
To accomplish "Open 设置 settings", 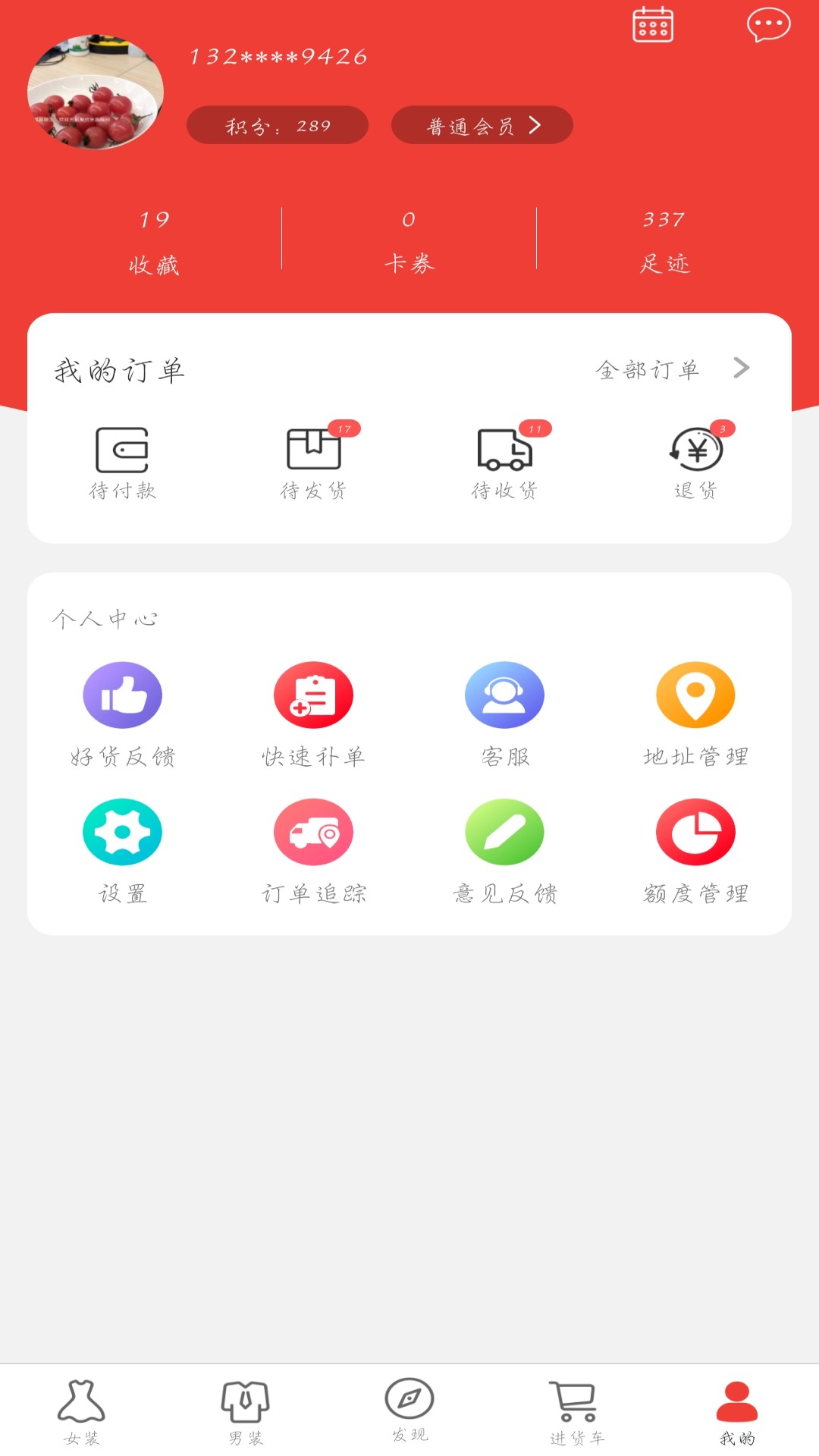I will coord(122,851).
